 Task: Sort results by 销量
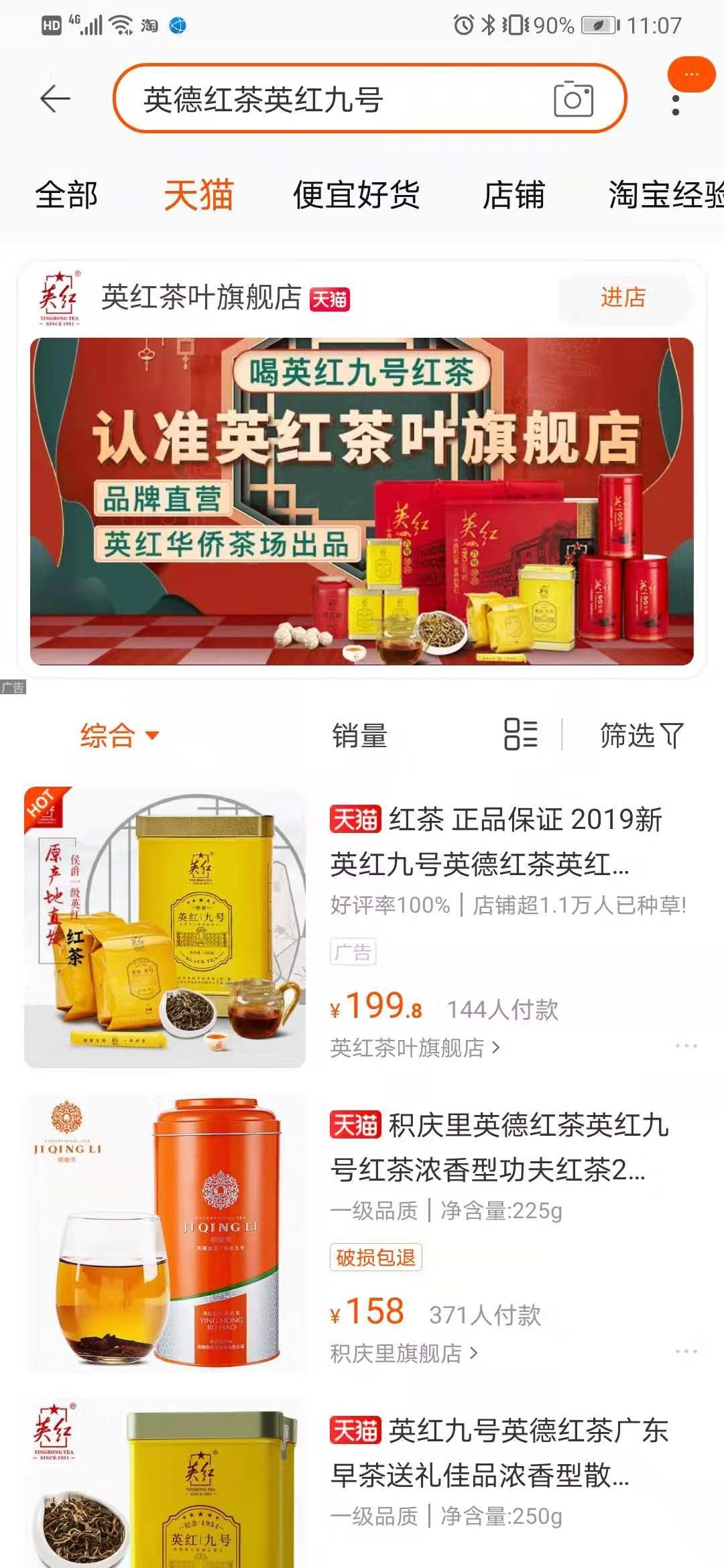click(x=360, y=735)
